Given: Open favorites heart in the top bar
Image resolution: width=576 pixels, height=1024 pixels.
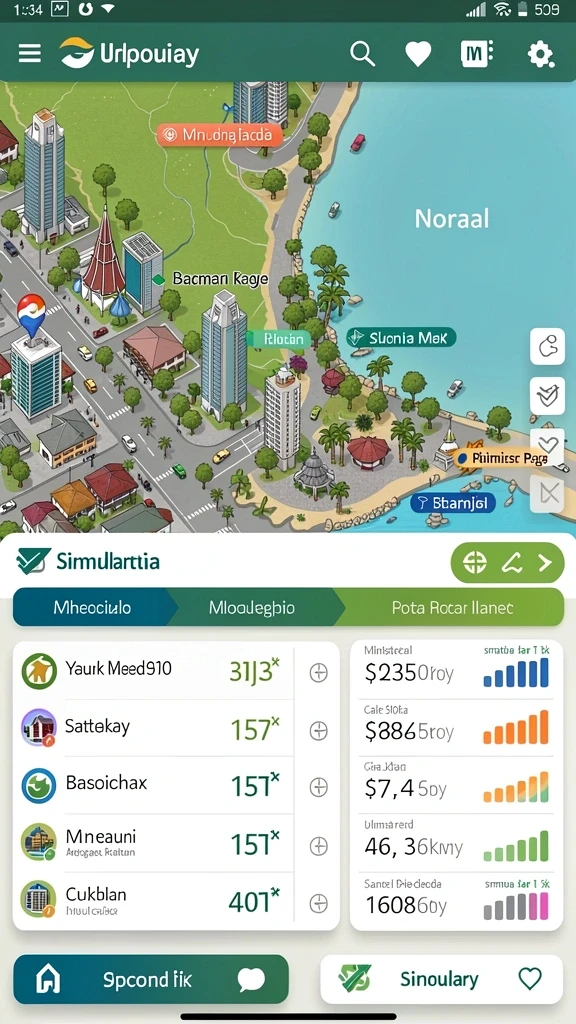Looking at the screenshot, I should click(418, 54).
